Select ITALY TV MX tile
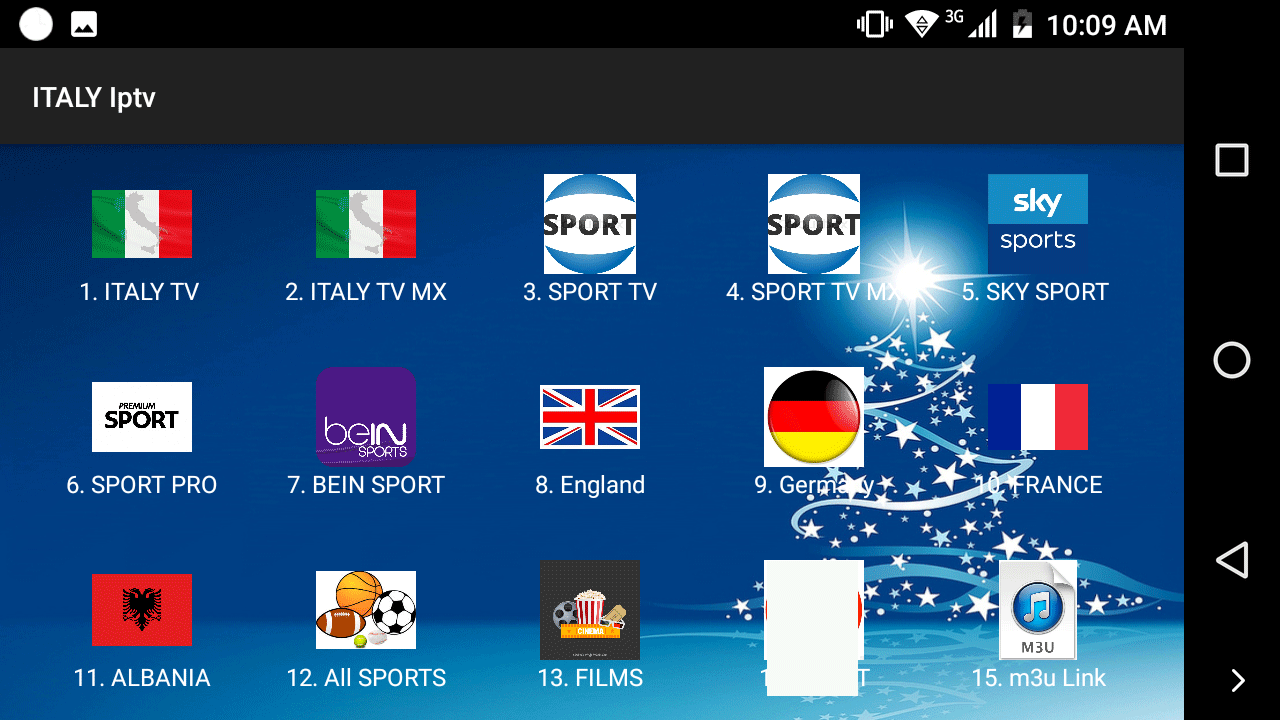This screenshot has width=1280, height=720. pyautogui.click(x=366, y=225)
